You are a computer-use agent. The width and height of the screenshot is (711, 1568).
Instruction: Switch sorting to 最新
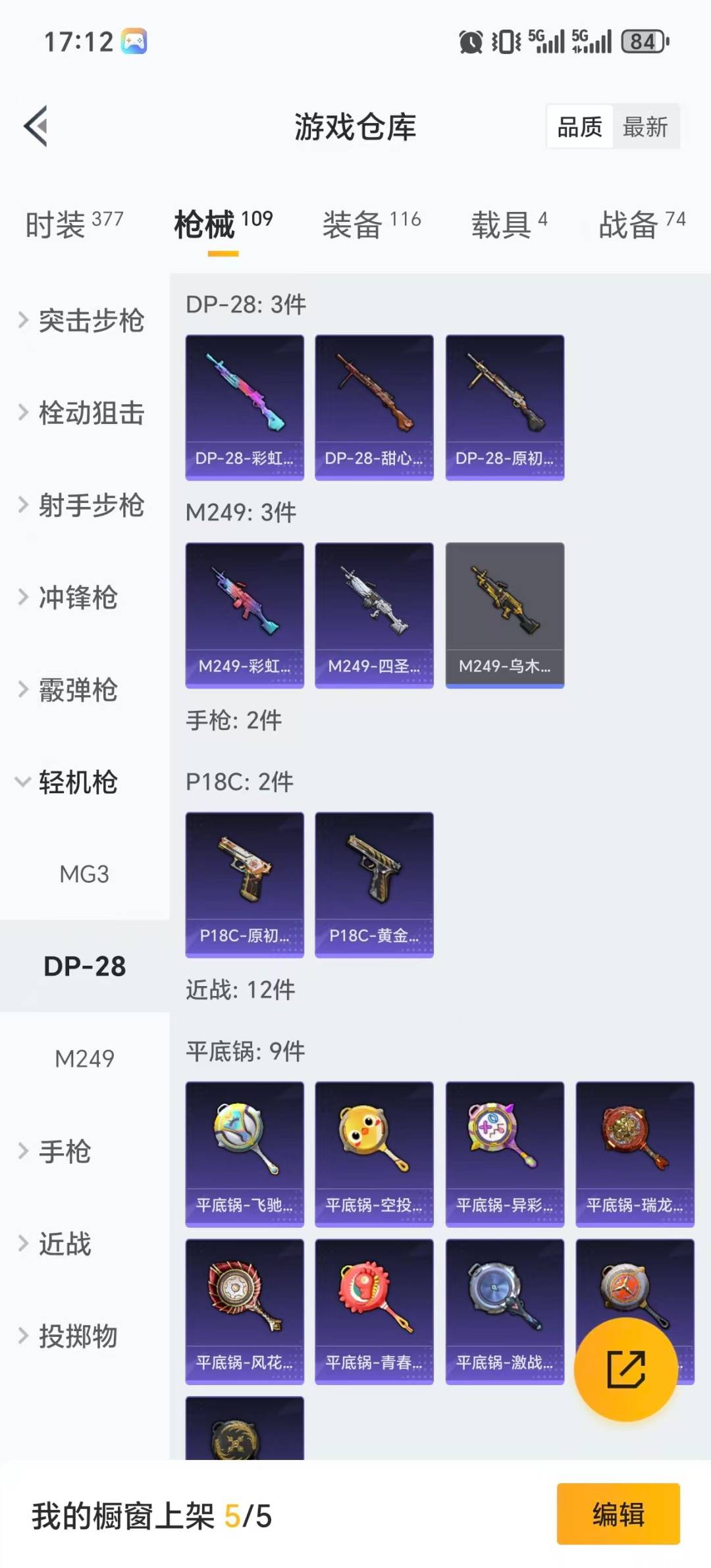pyautogui.click(x=646, y=126)
